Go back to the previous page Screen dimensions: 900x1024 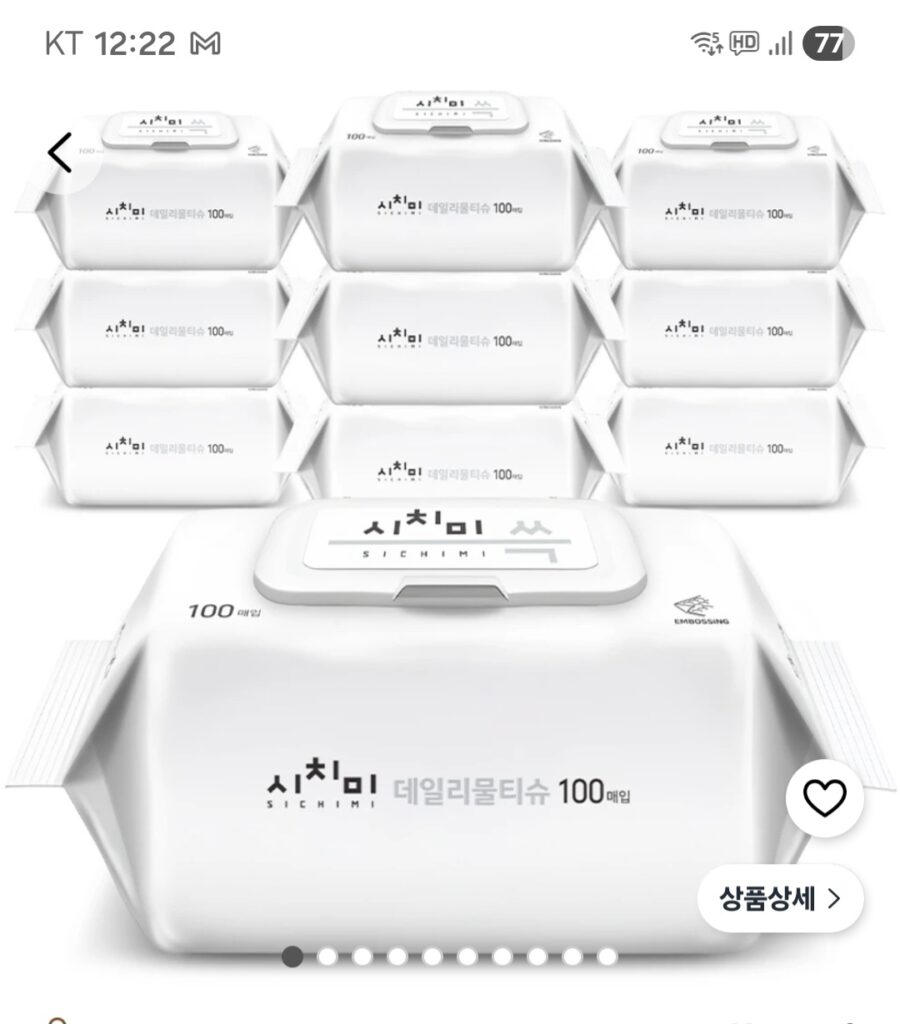(x=60, y=153)
